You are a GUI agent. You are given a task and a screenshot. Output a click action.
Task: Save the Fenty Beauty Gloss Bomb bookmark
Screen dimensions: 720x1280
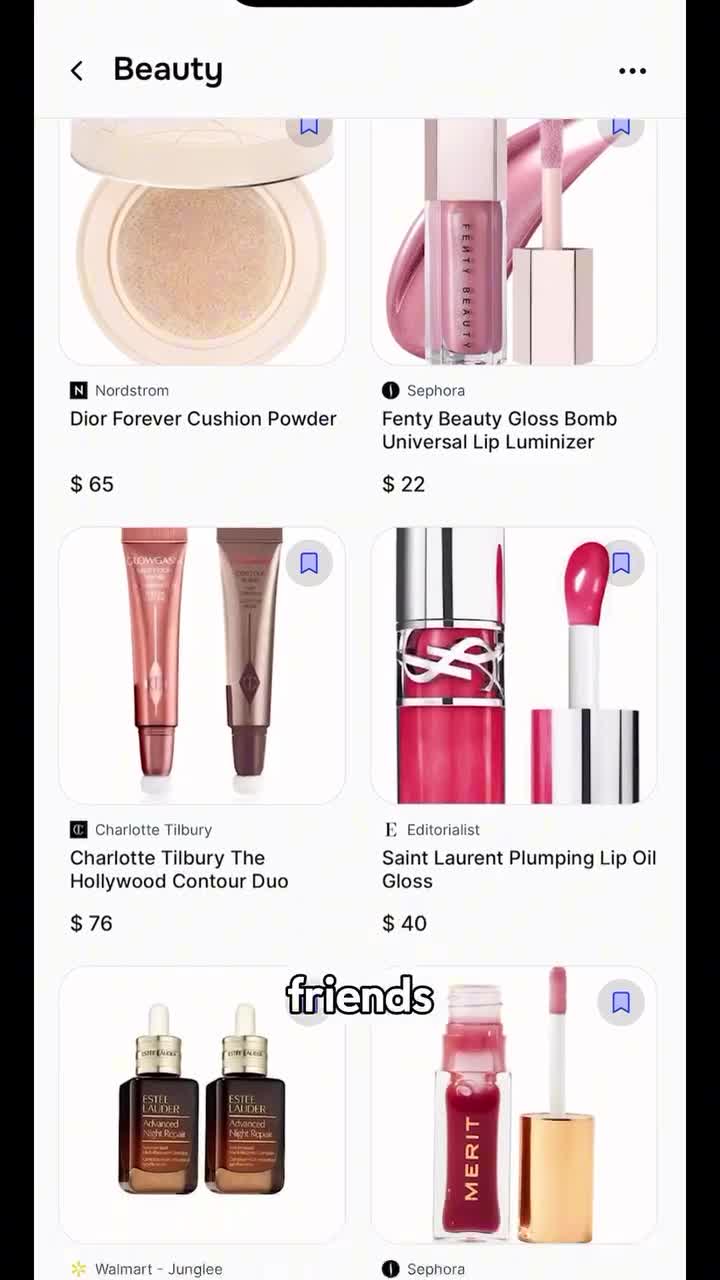(x=621, y=129)
